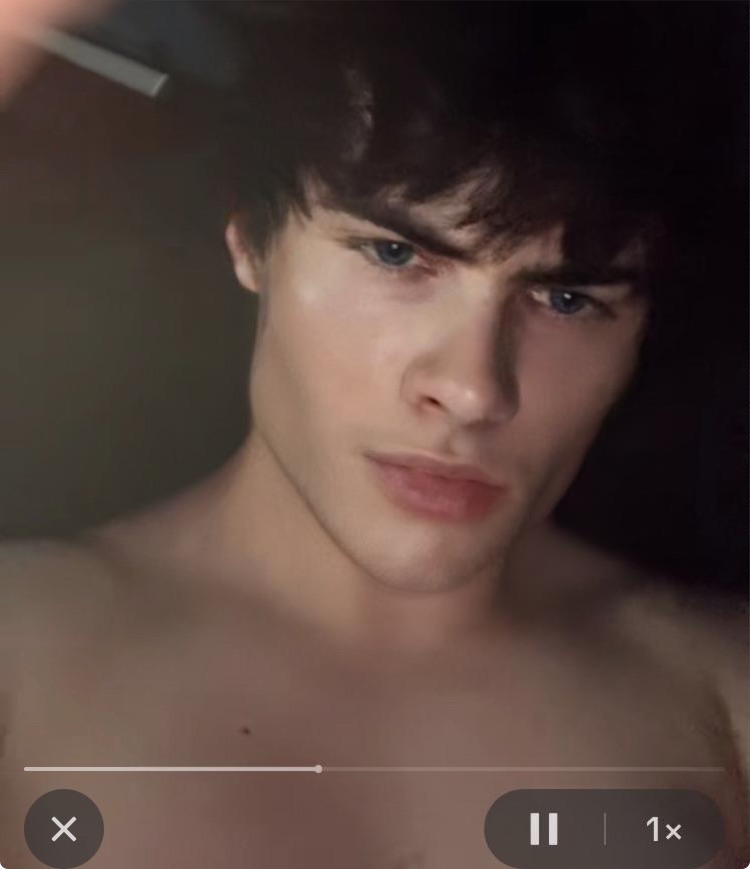Close the video player
Viewport: 750px width, 869px height.
pyautogui.click(x=64, y=829)
